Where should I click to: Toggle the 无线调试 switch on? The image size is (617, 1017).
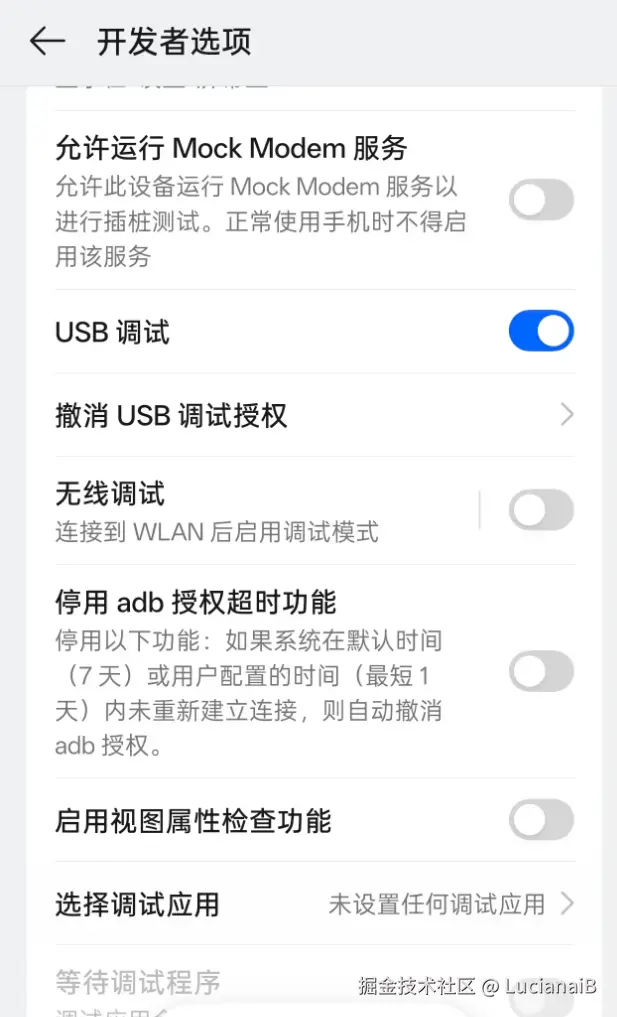click(x=541, y=510)
